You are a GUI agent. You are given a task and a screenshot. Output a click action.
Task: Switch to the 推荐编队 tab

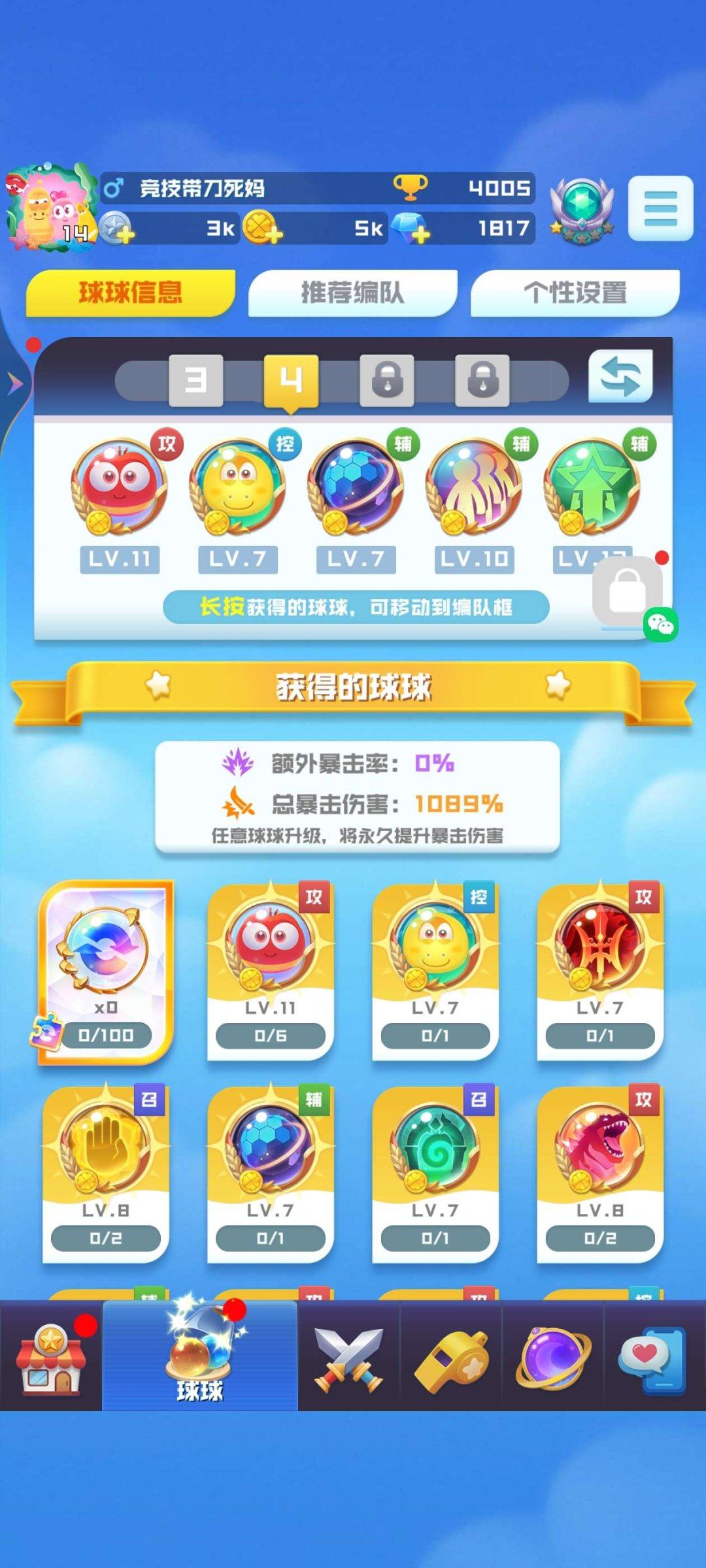pos(352,293)
